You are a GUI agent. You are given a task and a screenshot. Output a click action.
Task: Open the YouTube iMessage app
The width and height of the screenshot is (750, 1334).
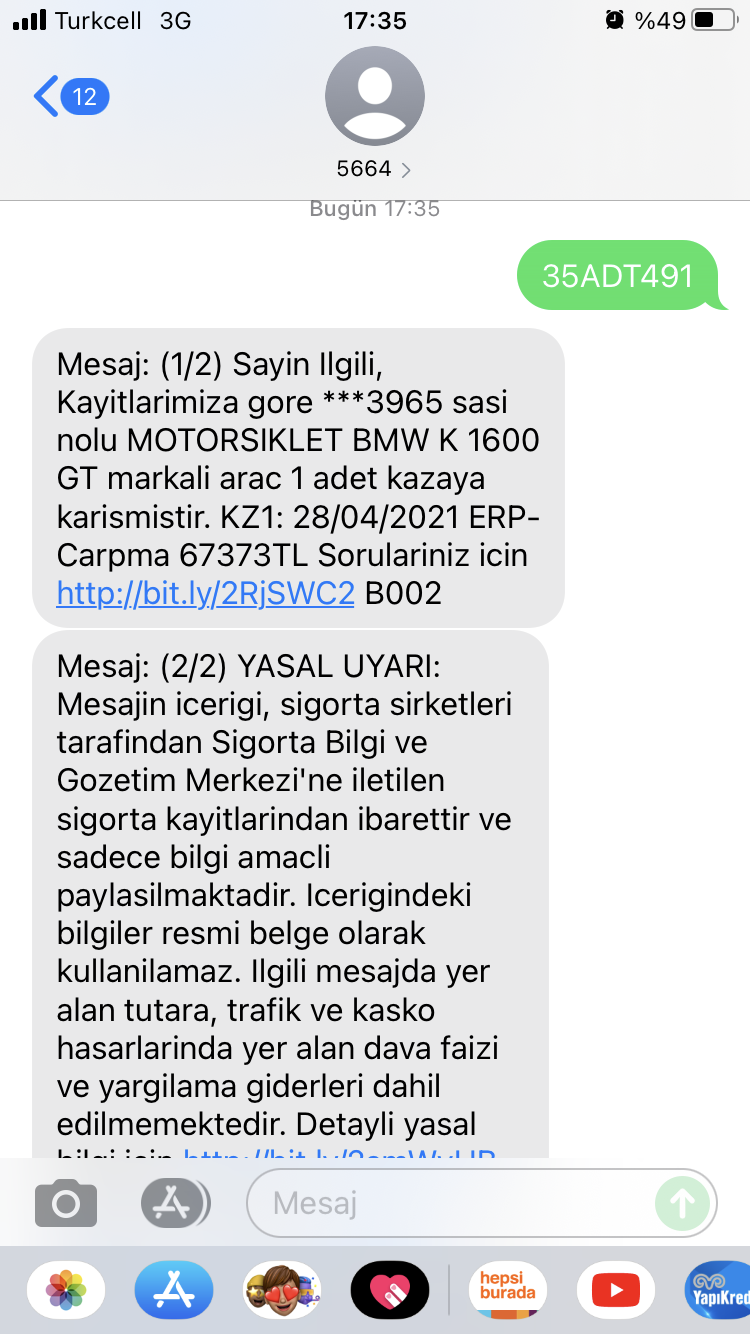[616, 1291]
